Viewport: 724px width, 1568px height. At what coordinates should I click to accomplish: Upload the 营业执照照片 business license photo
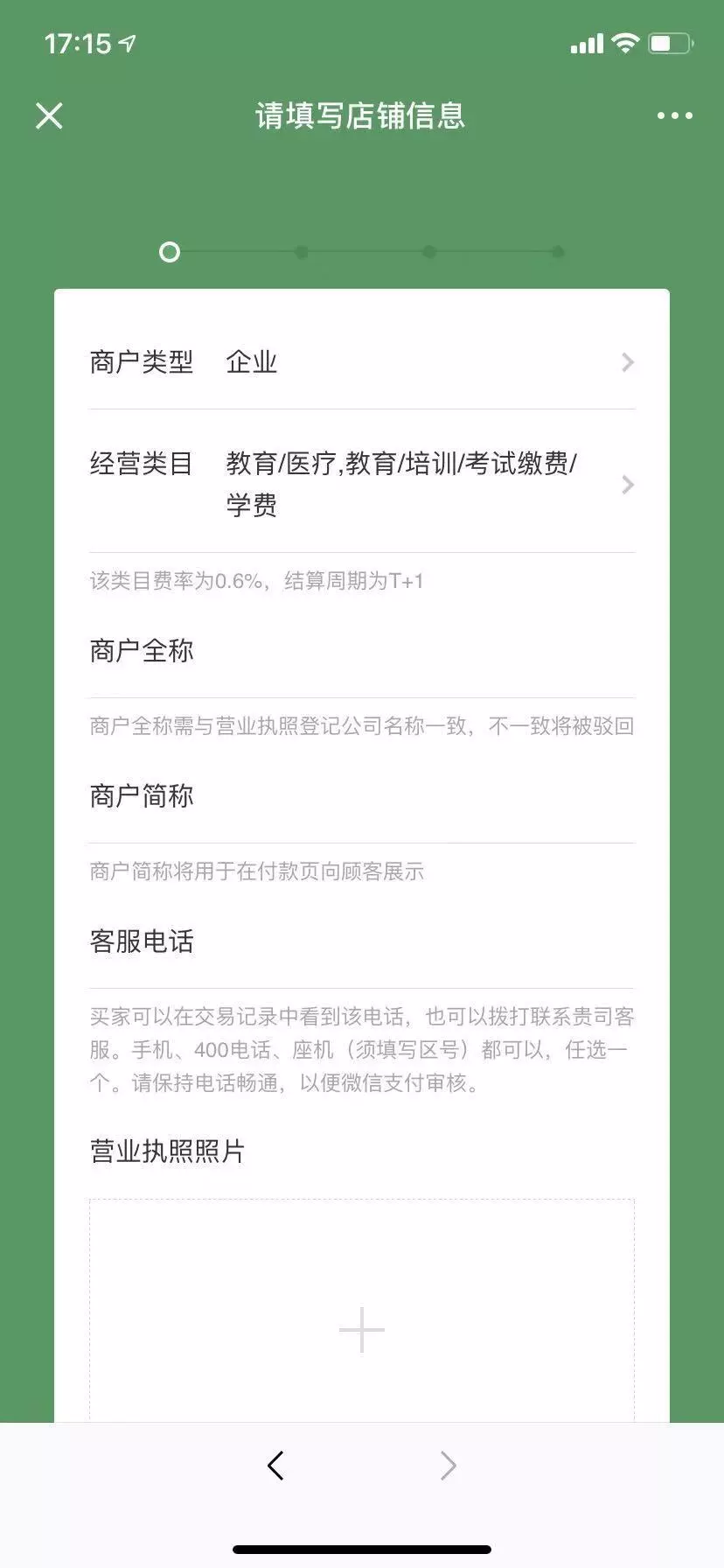tap(361, 1330)
